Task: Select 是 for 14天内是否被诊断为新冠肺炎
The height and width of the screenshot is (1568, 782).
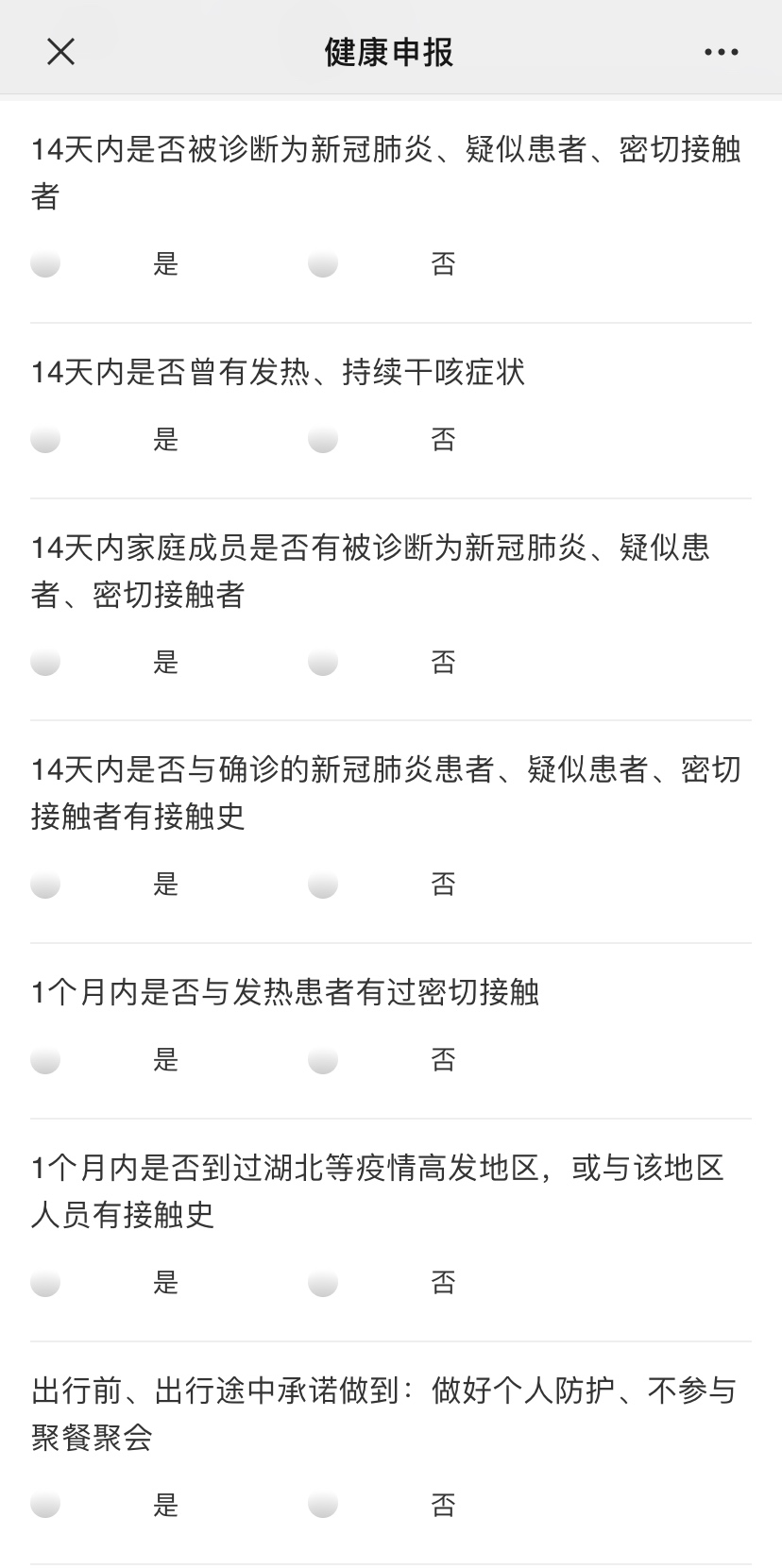Action: pos(45,263)
